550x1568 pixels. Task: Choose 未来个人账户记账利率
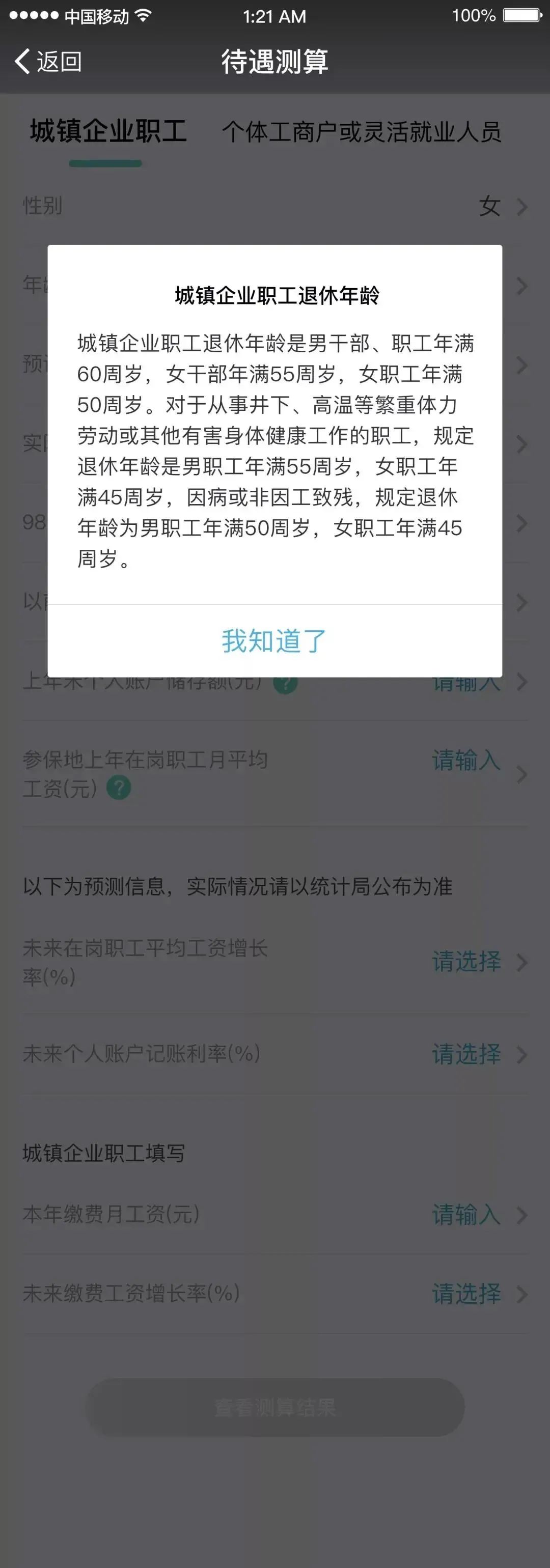coord(274,1054)
